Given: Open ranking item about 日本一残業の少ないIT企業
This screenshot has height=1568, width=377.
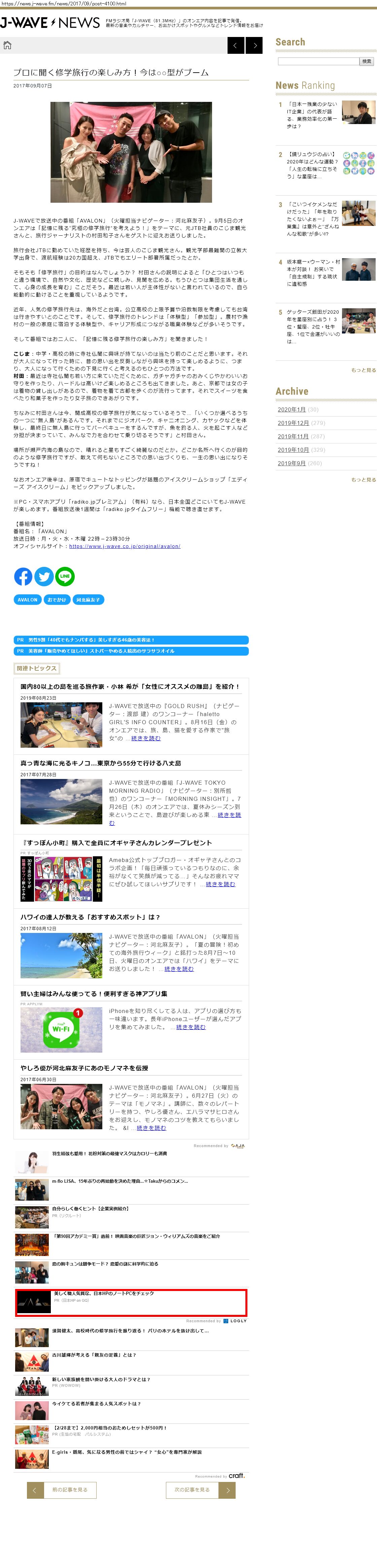Looking at the screenshot, I should (312, 115).
